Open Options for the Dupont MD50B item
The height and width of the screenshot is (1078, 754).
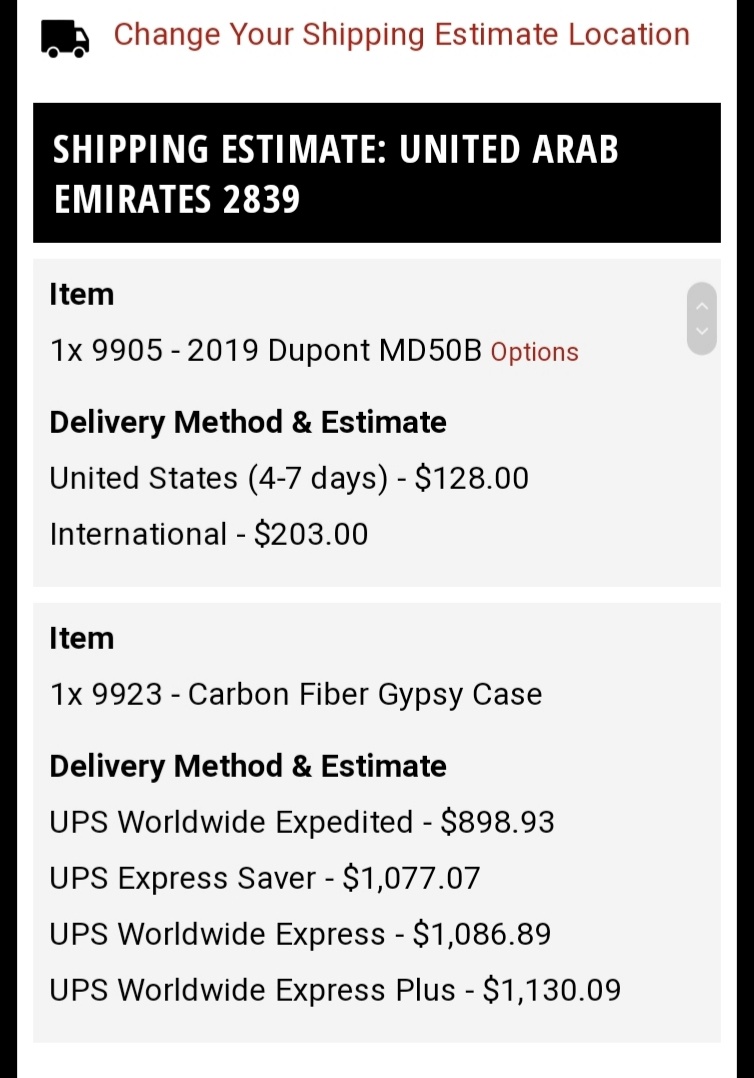tap(534, 352)
